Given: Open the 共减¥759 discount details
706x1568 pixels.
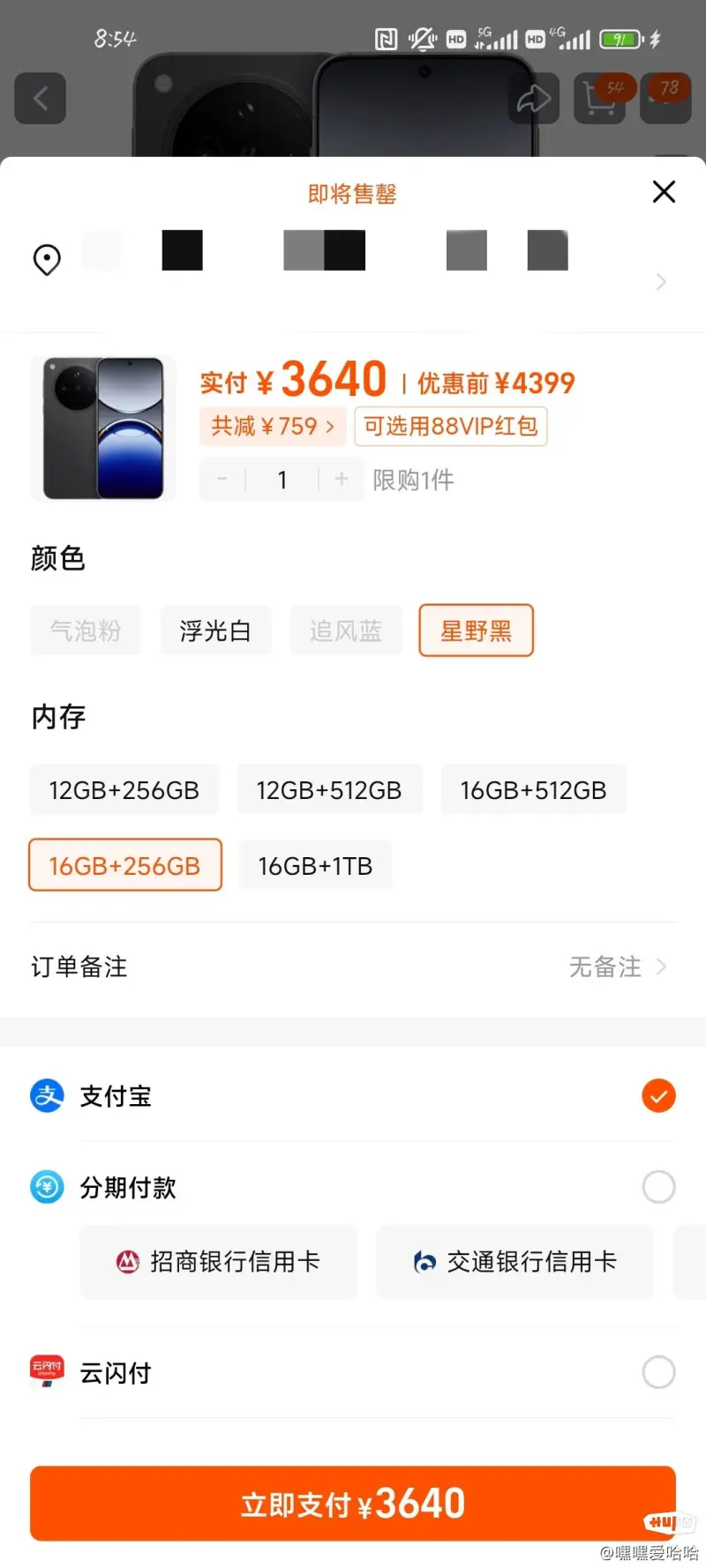Looking at the screenshot, I should pos(273,427).
